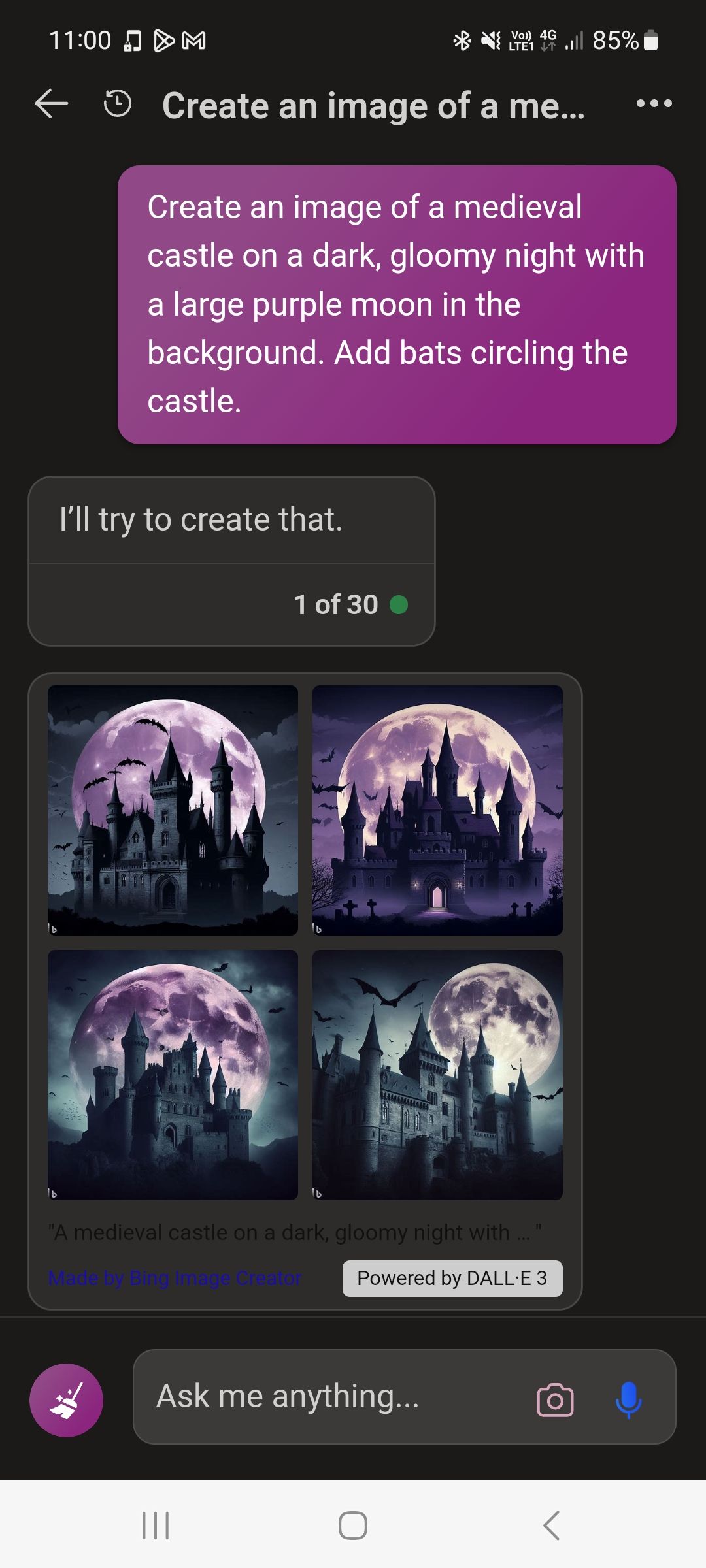View the bottom-left castle with huge purple moon
Viewport: 706px width, 1568px height.
coord(173,1075)
